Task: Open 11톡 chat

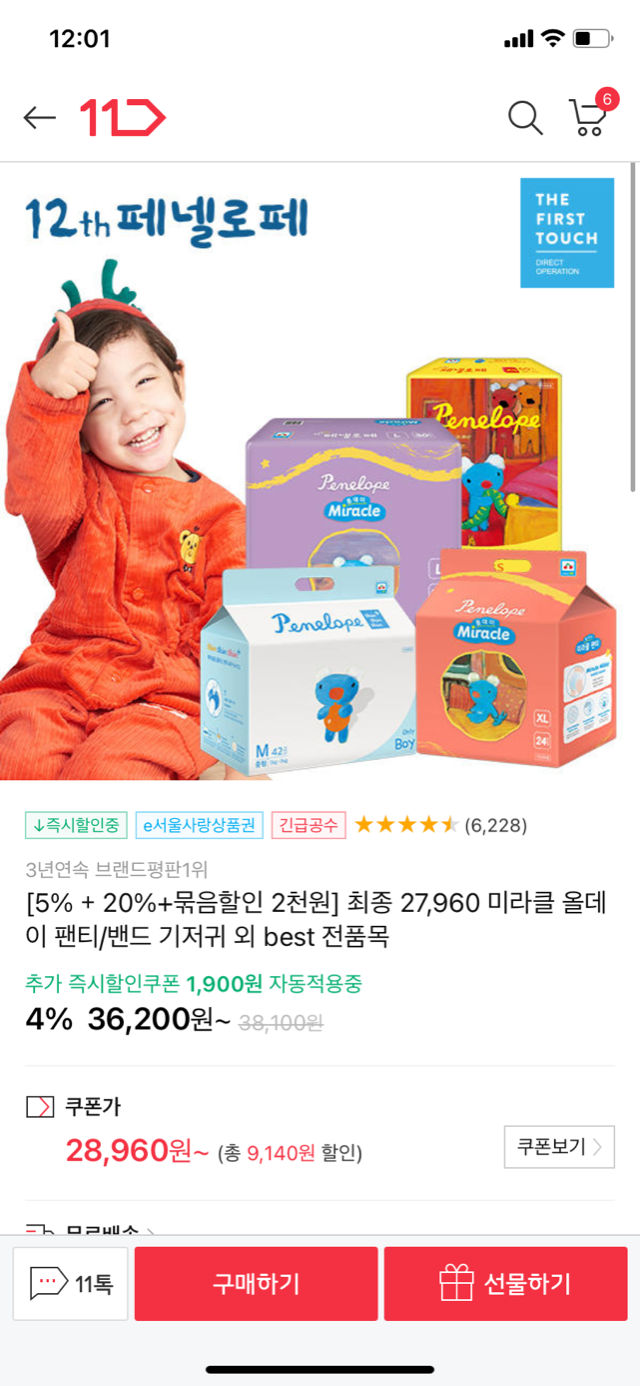Action: 71,1283
